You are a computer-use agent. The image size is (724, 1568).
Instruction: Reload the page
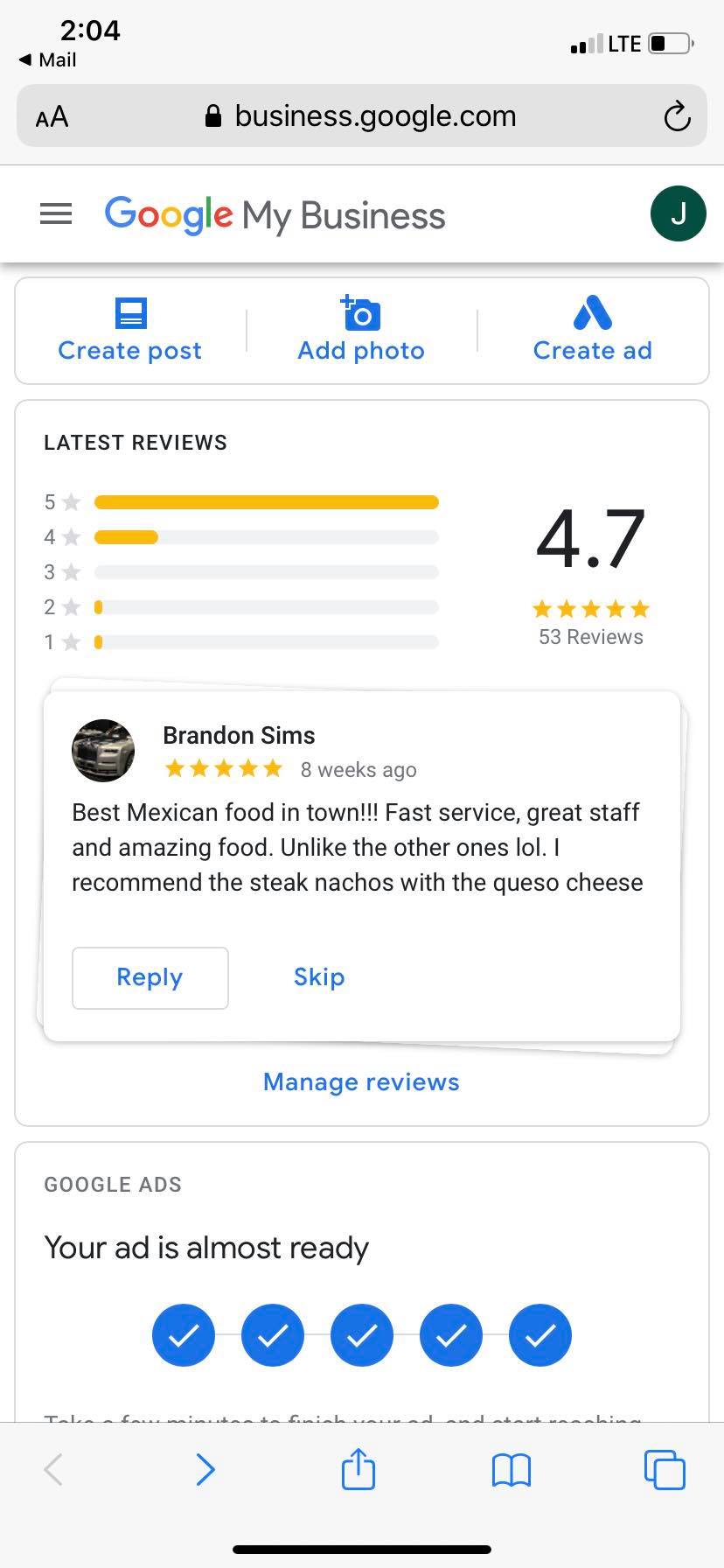pyautogui.click(x=677, y=116)
